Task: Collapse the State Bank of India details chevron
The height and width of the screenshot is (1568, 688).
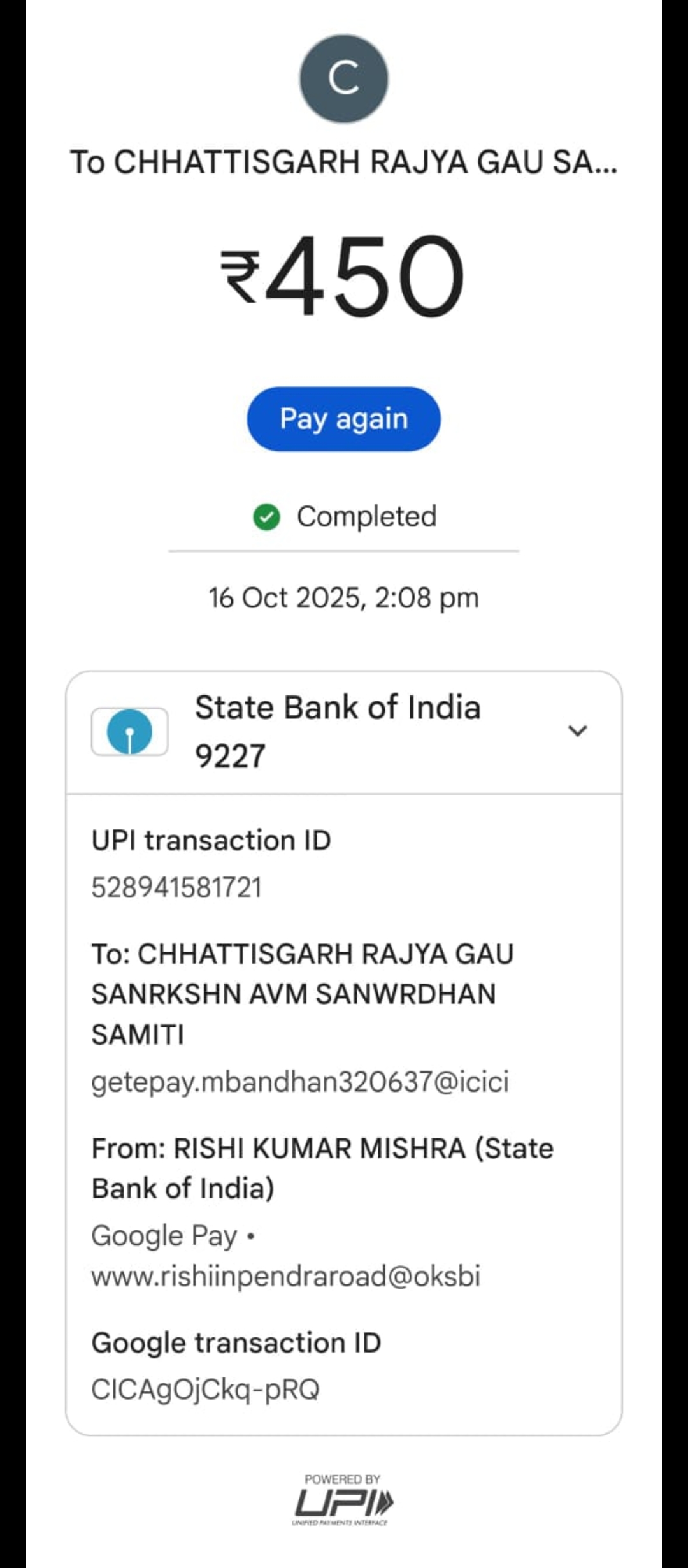Action: tap(577, 731)
